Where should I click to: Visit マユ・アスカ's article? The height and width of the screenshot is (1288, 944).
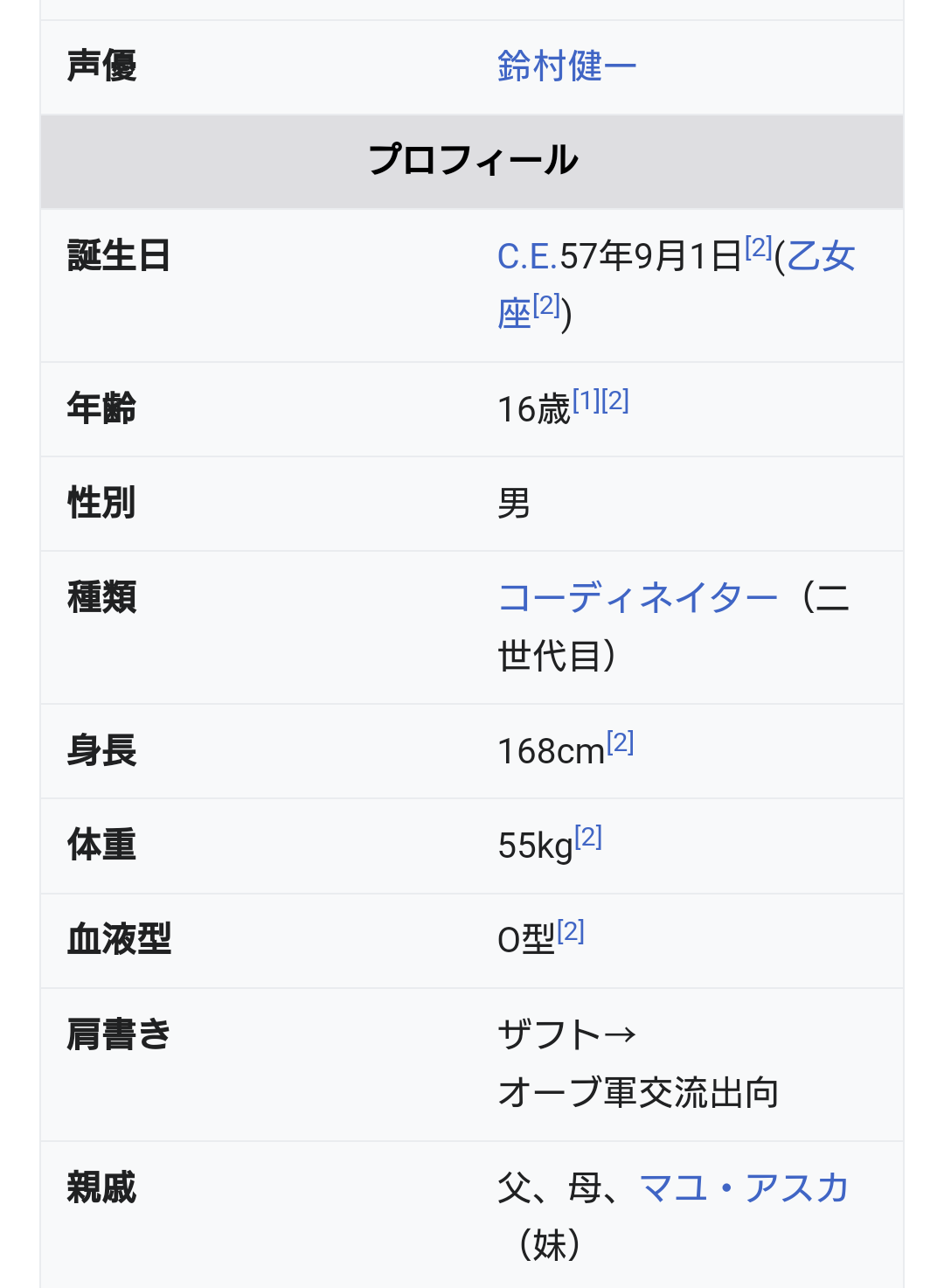pyautogui.click(x=744, y=1187)
